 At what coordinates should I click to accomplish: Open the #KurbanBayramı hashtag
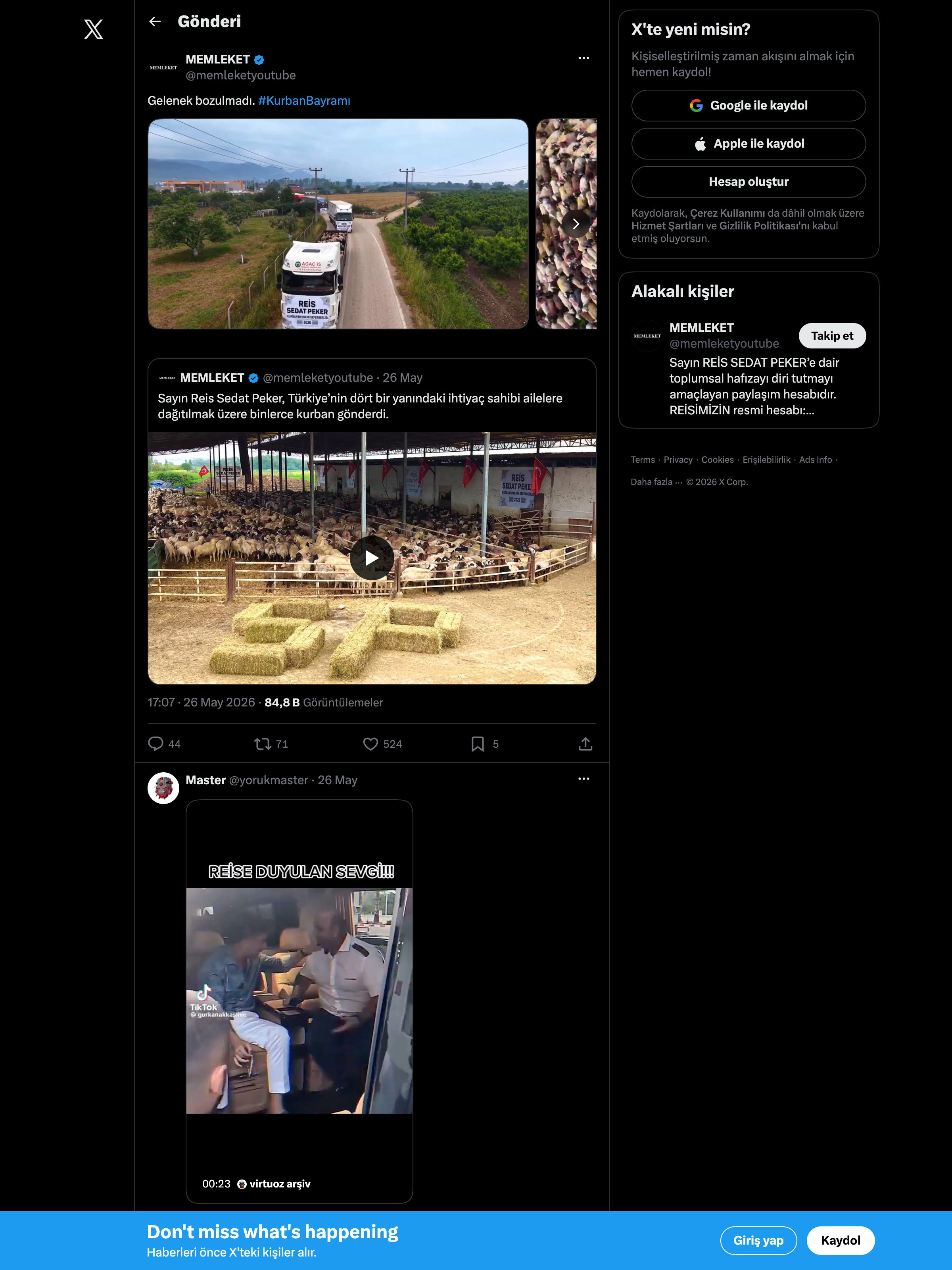click(304, 100)
